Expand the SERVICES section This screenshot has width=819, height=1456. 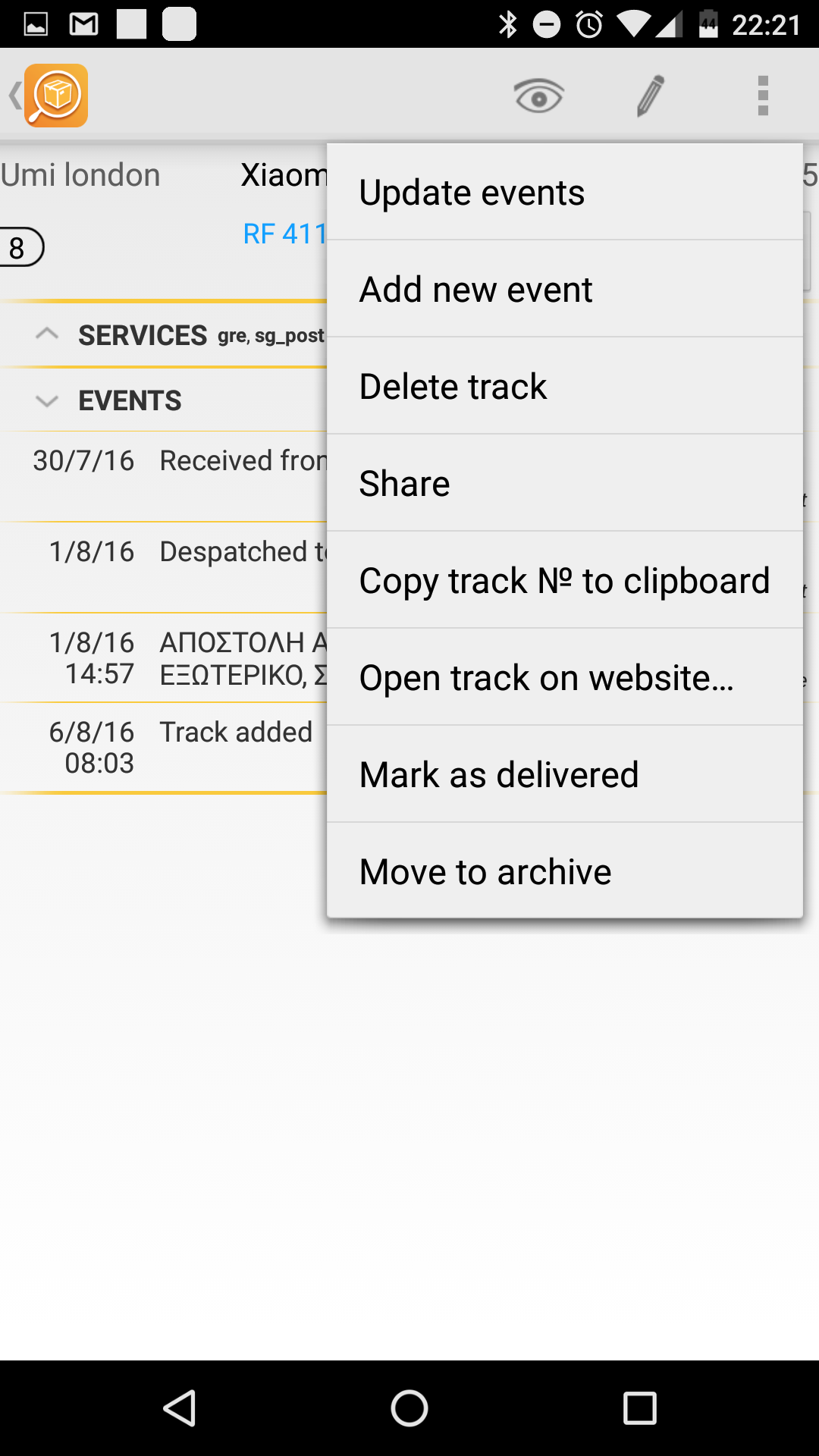pos(143,335)
